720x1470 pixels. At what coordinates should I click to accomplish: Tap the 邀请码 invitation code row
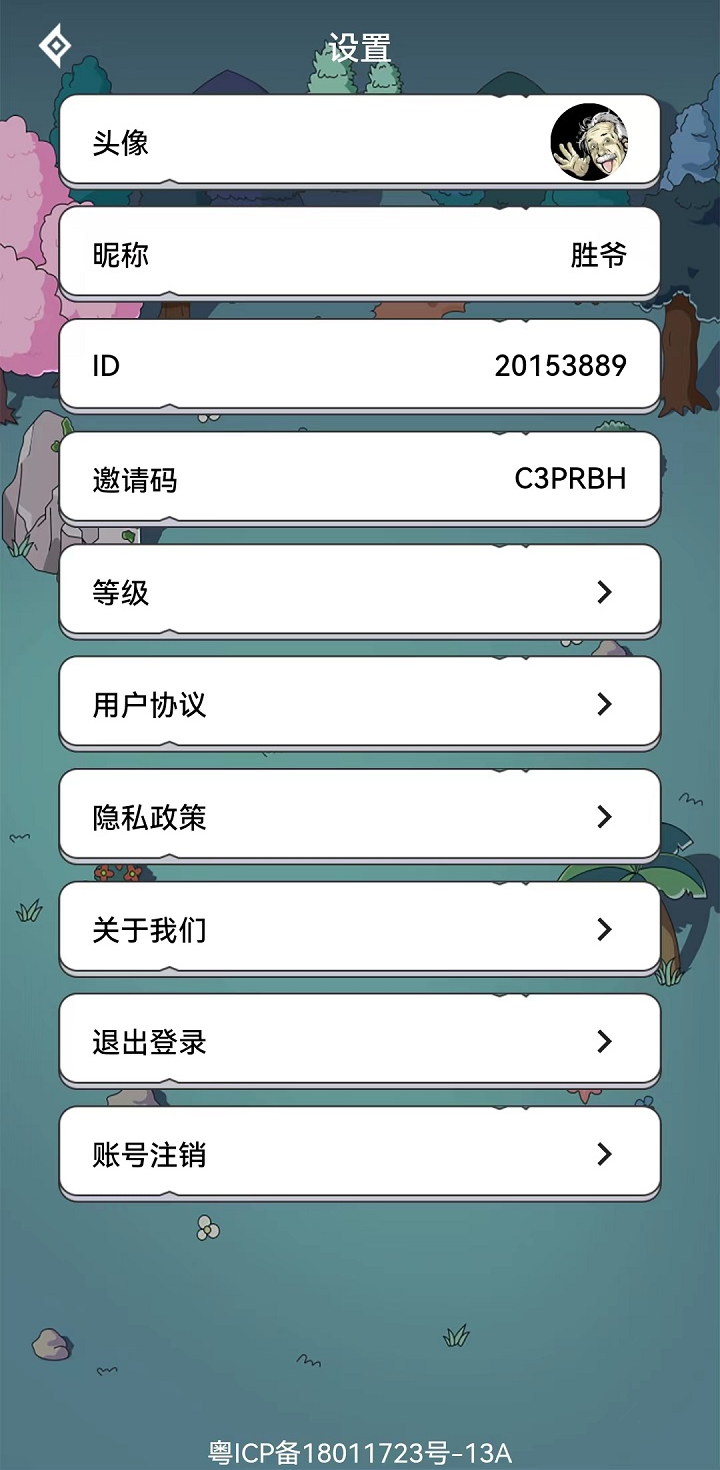pos(359,478)
